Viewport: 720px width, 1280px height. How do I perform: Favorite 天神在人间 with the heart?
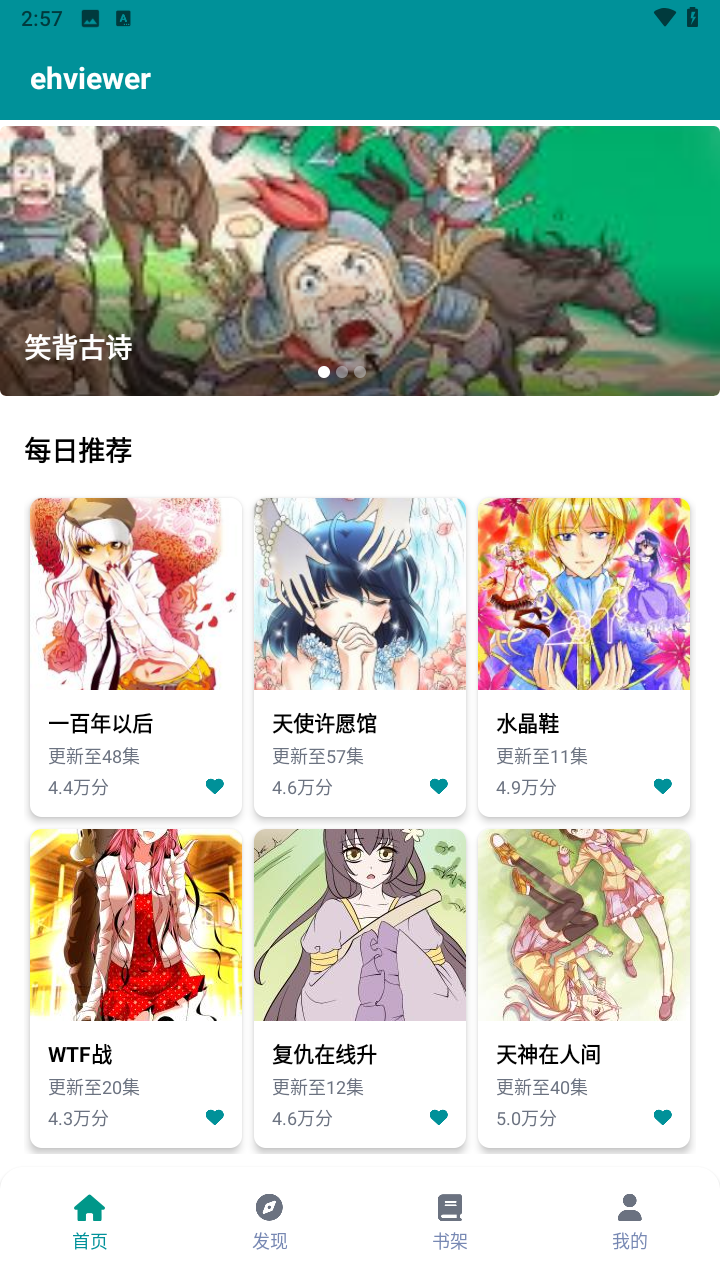pos(663,1117)
